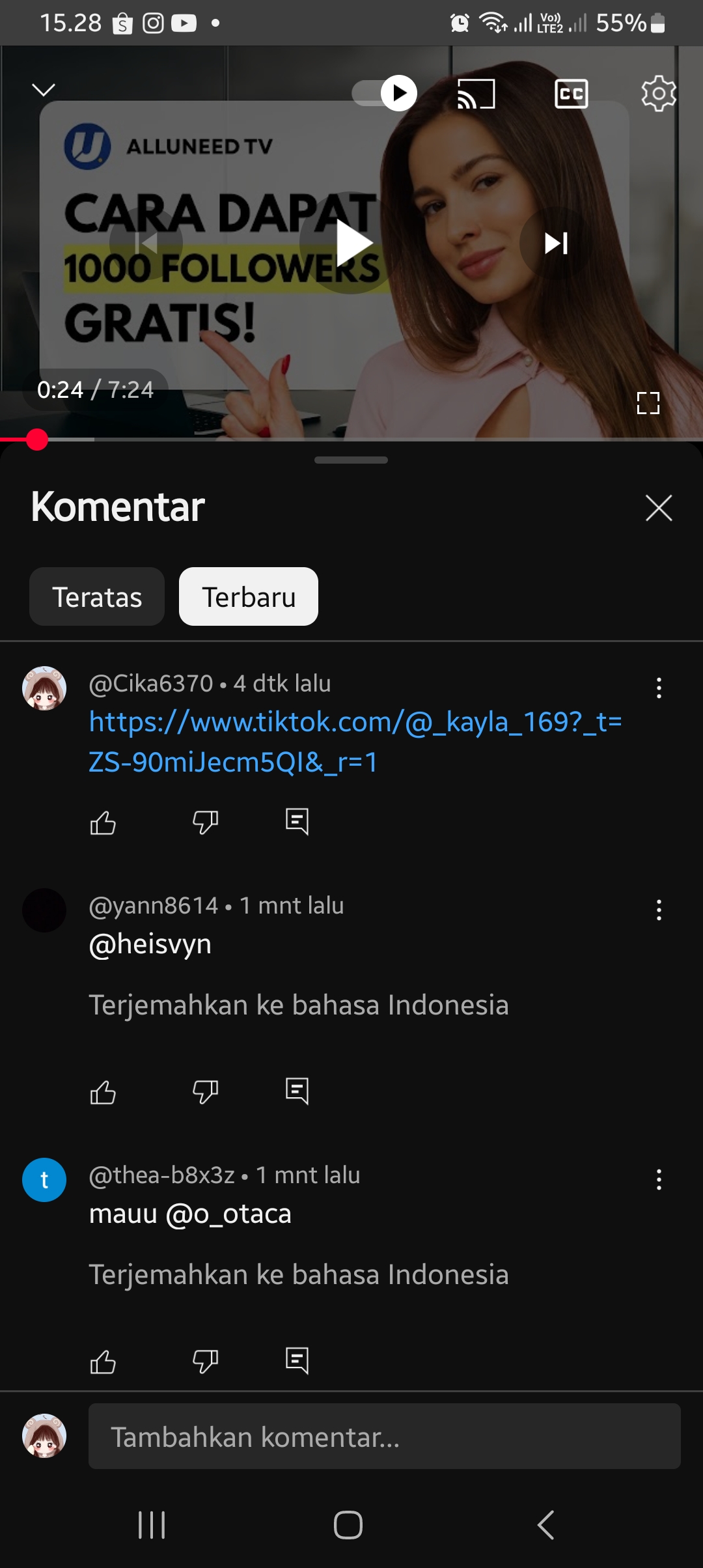Open video settings gear
Viewport: 703px width, 1568px height.
pyautogui.click(x=659, y=94)
